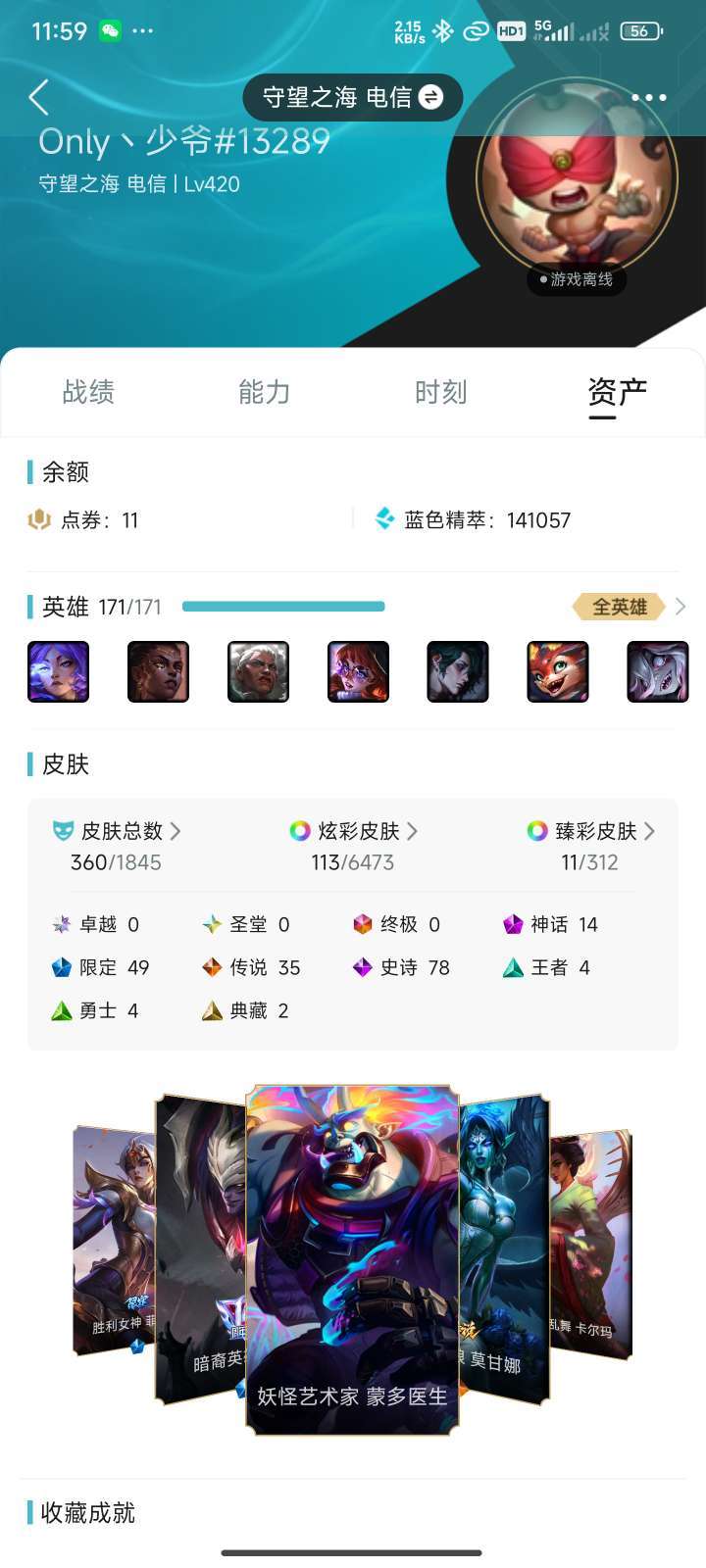
Task: Switch server via 守望之海 电信 selector
Action: 352,97
